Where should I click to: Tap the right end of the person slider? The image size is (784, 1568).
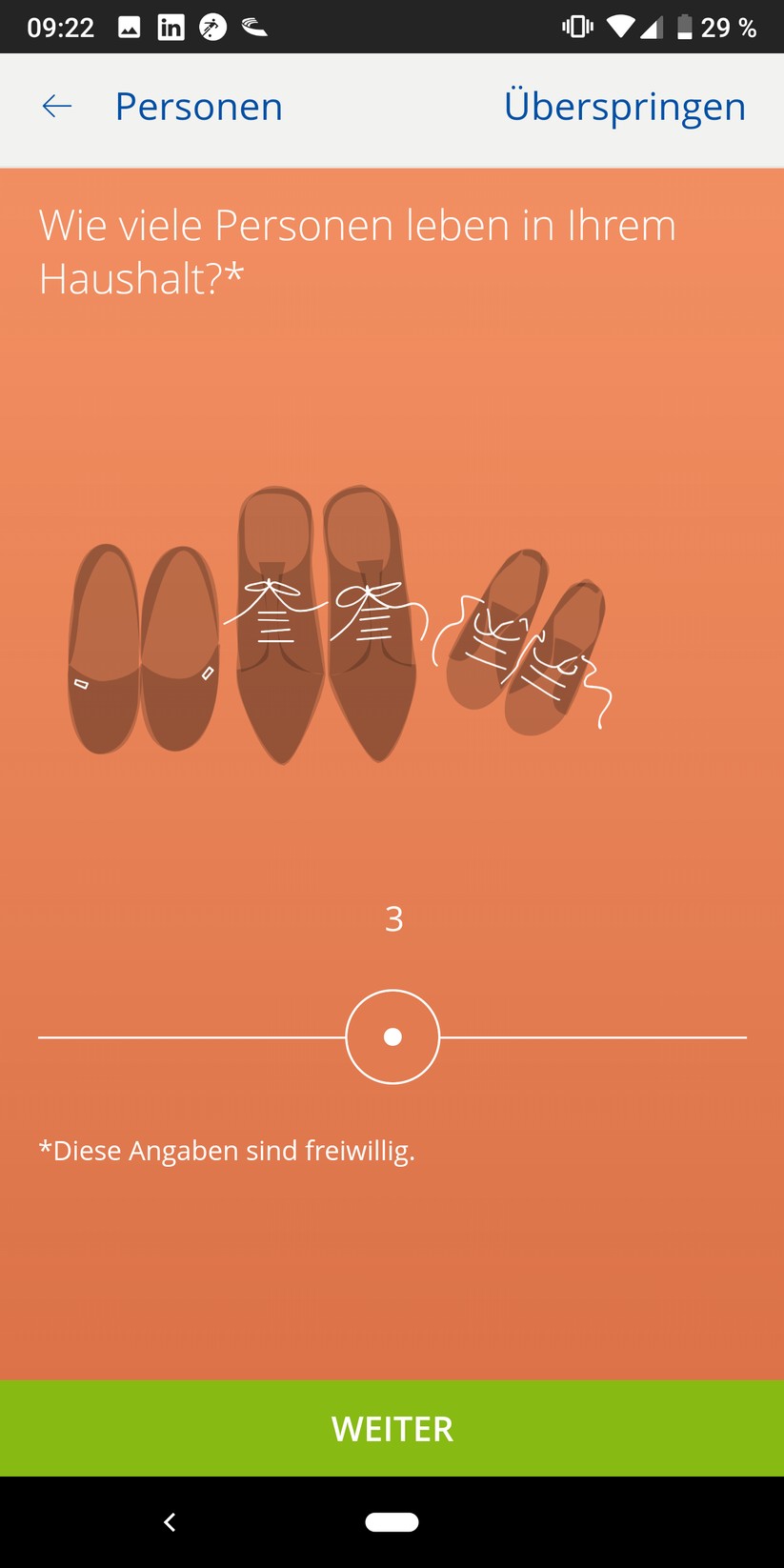pyautogui.click(x=741, y=1035)
